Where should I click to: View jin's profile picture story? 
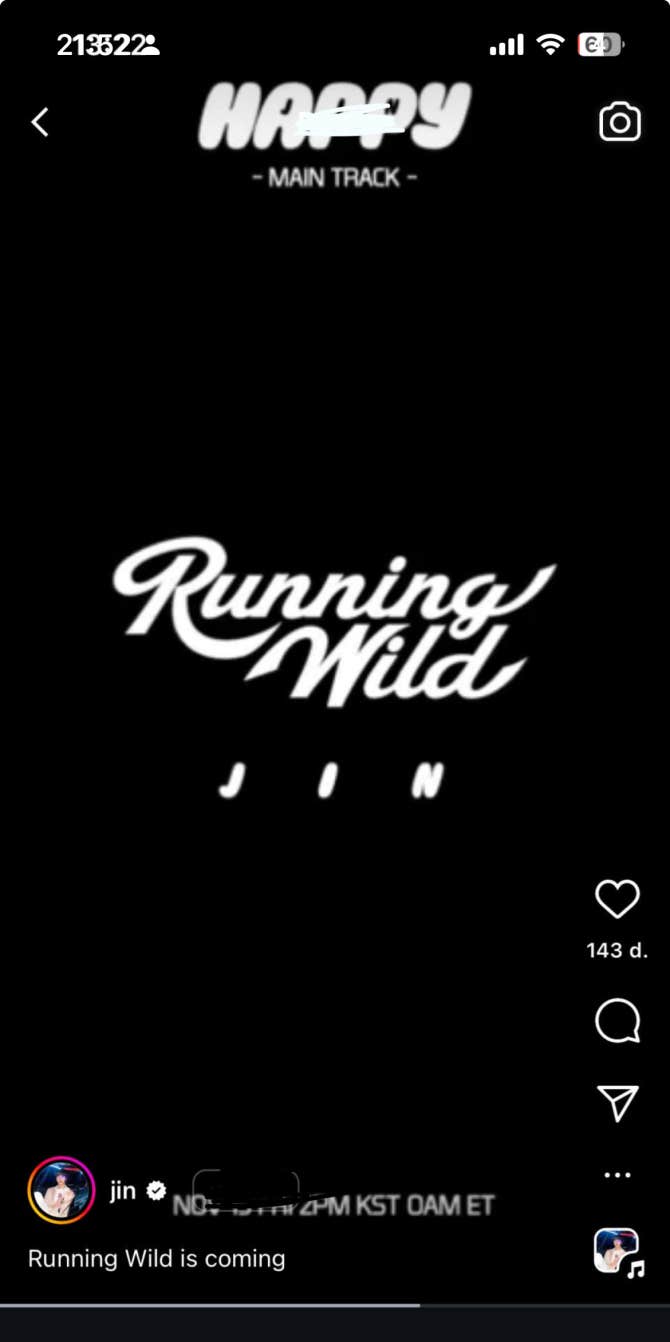point(61,1190)
